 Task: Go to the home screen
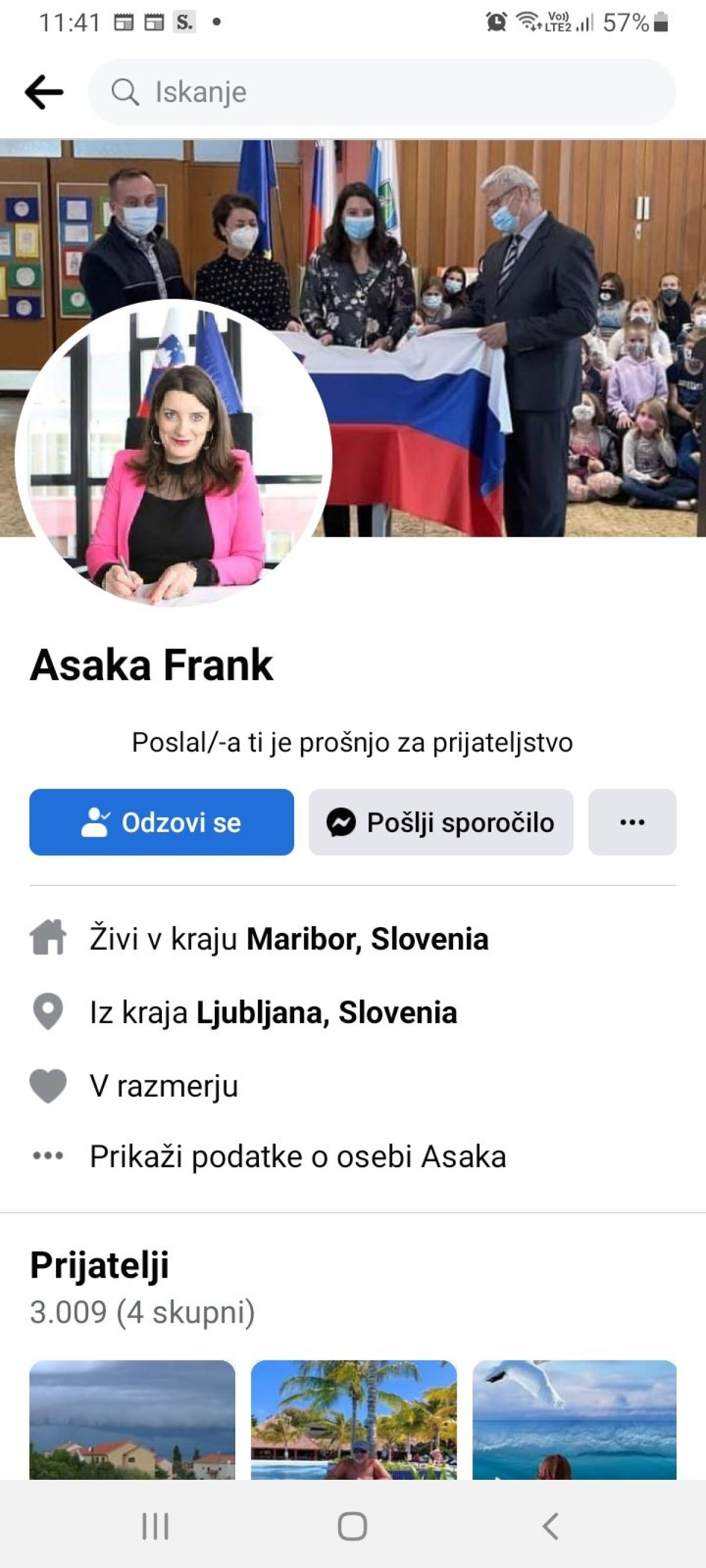pos(352,1526)
